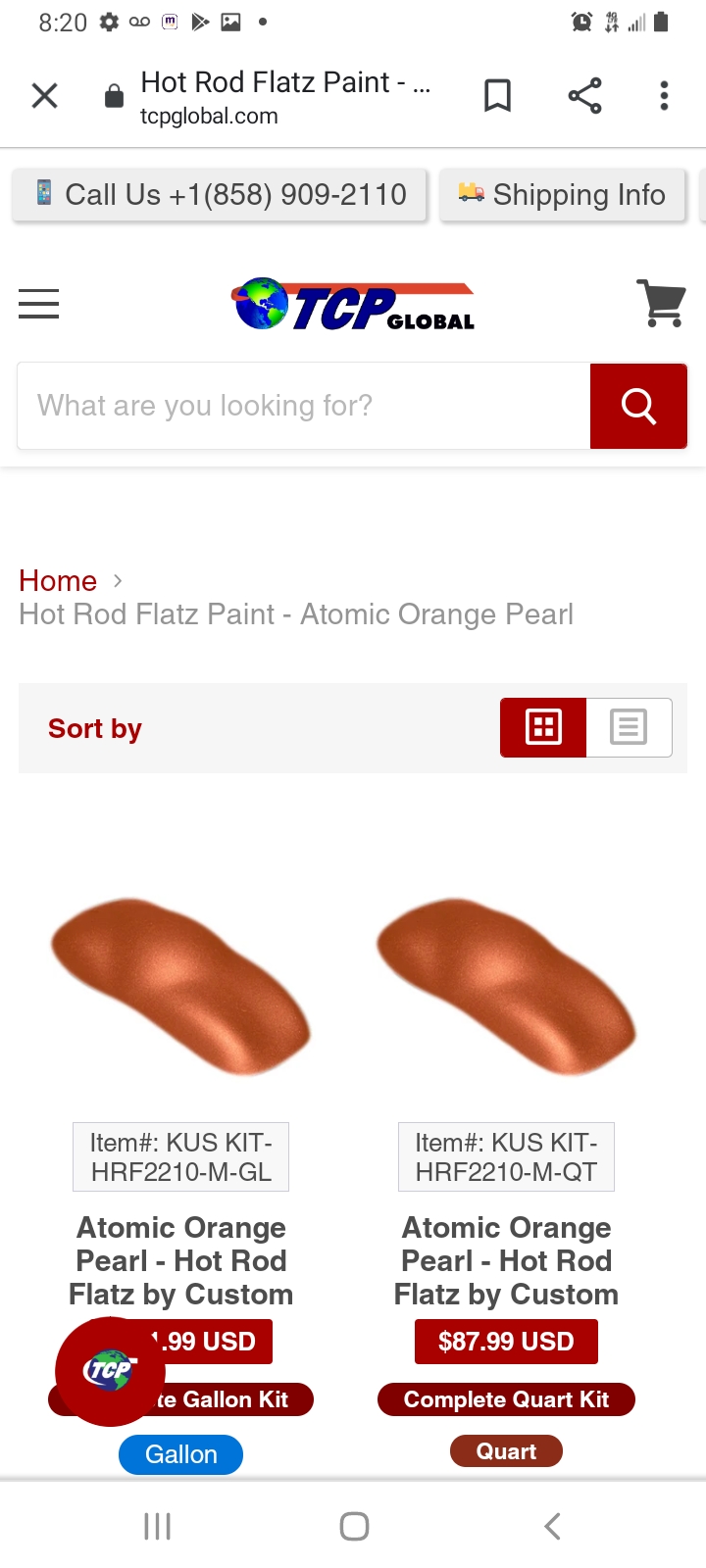
Task: Bookmark this page
Action: [497, 96]
